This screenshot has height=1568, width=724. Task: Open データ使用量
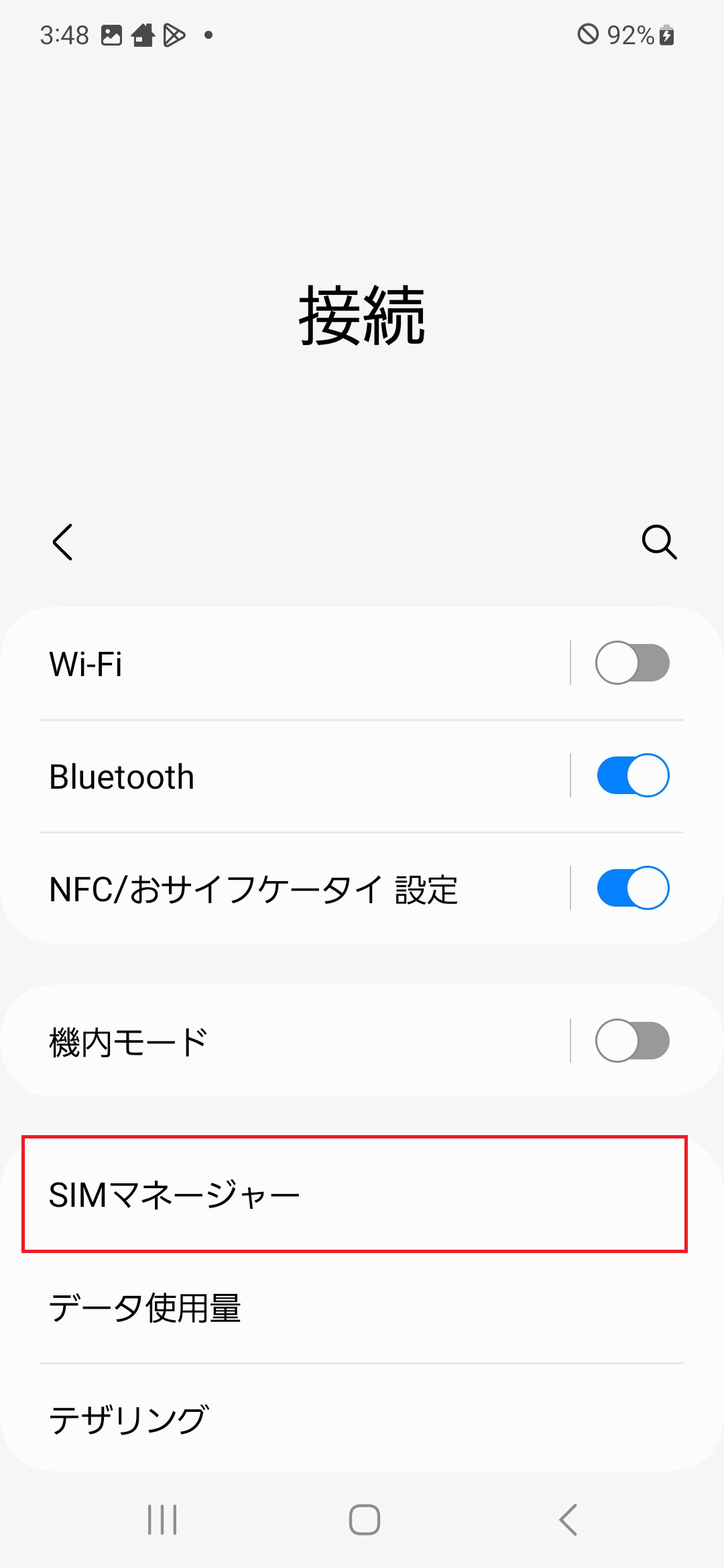coord(362,1307)
